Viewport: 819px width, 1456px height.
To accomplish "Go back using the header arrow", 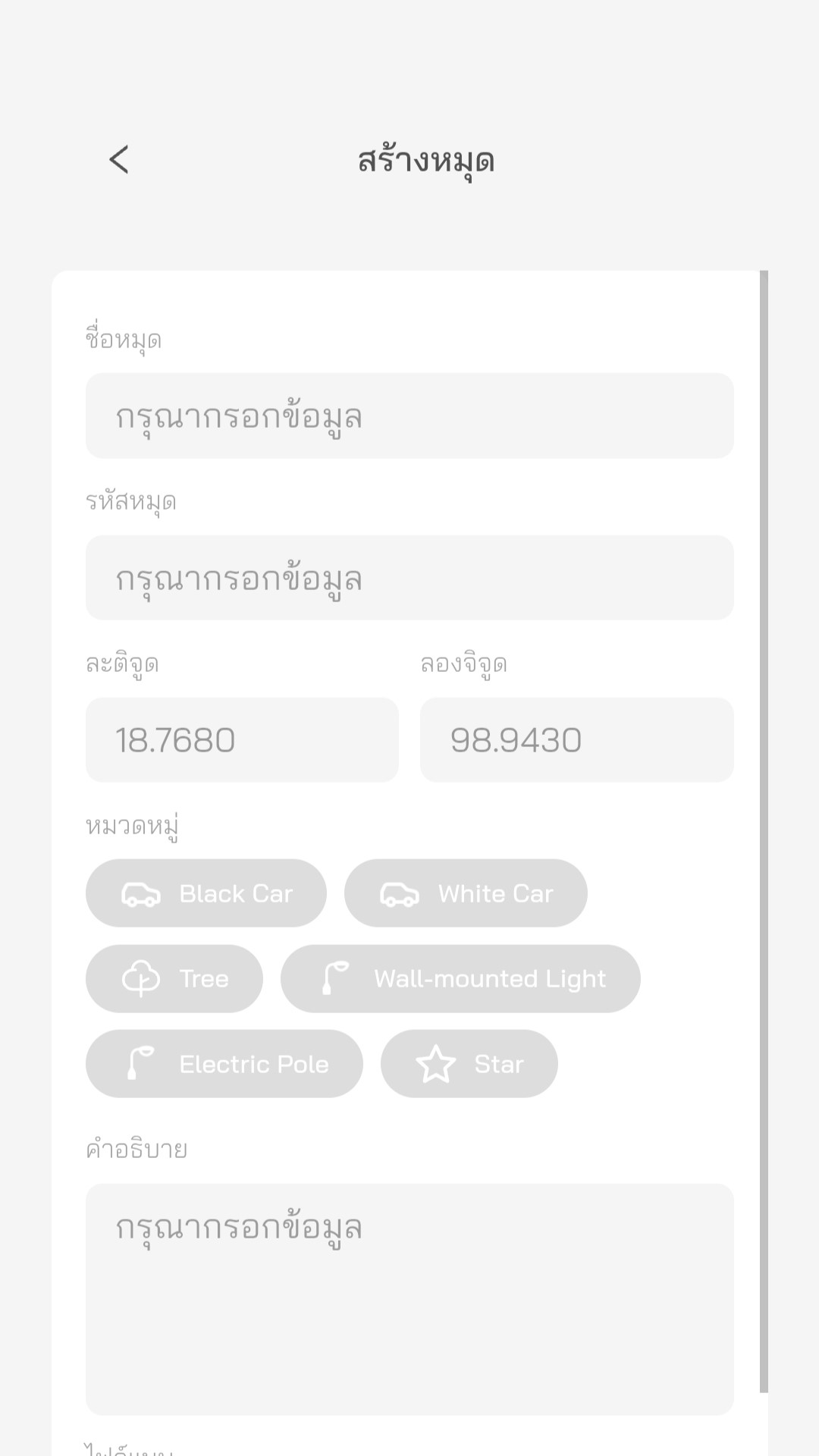I will point(119,160).
